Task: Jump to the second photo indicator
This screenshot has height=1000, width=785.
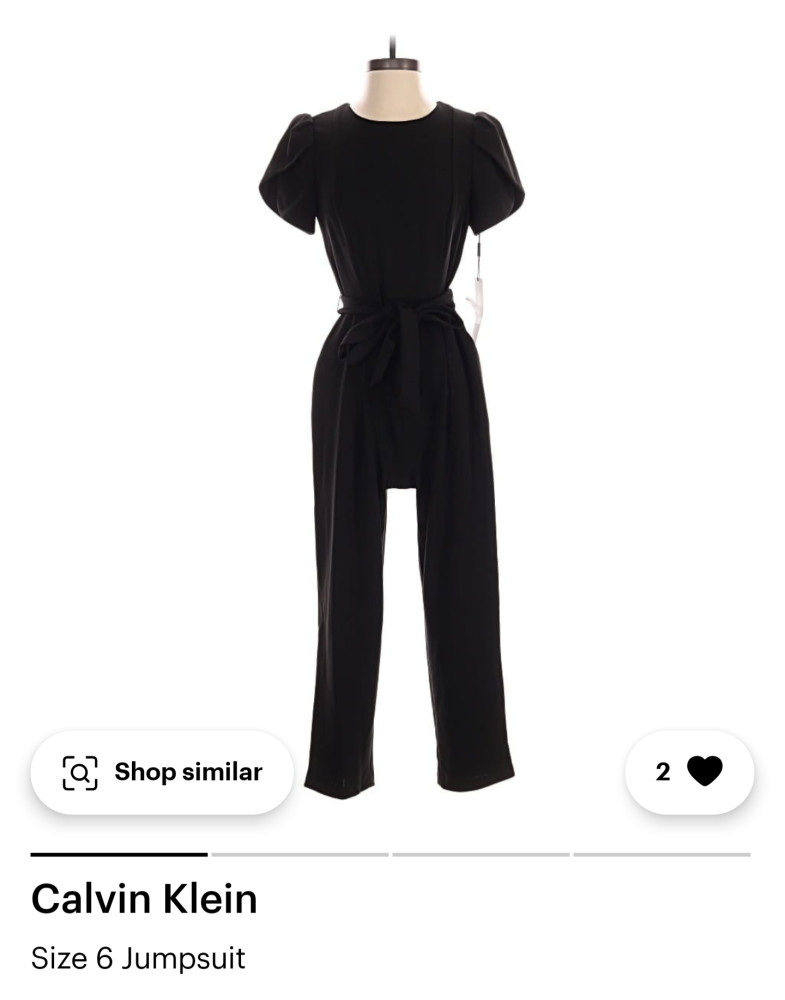Action: 300,855
